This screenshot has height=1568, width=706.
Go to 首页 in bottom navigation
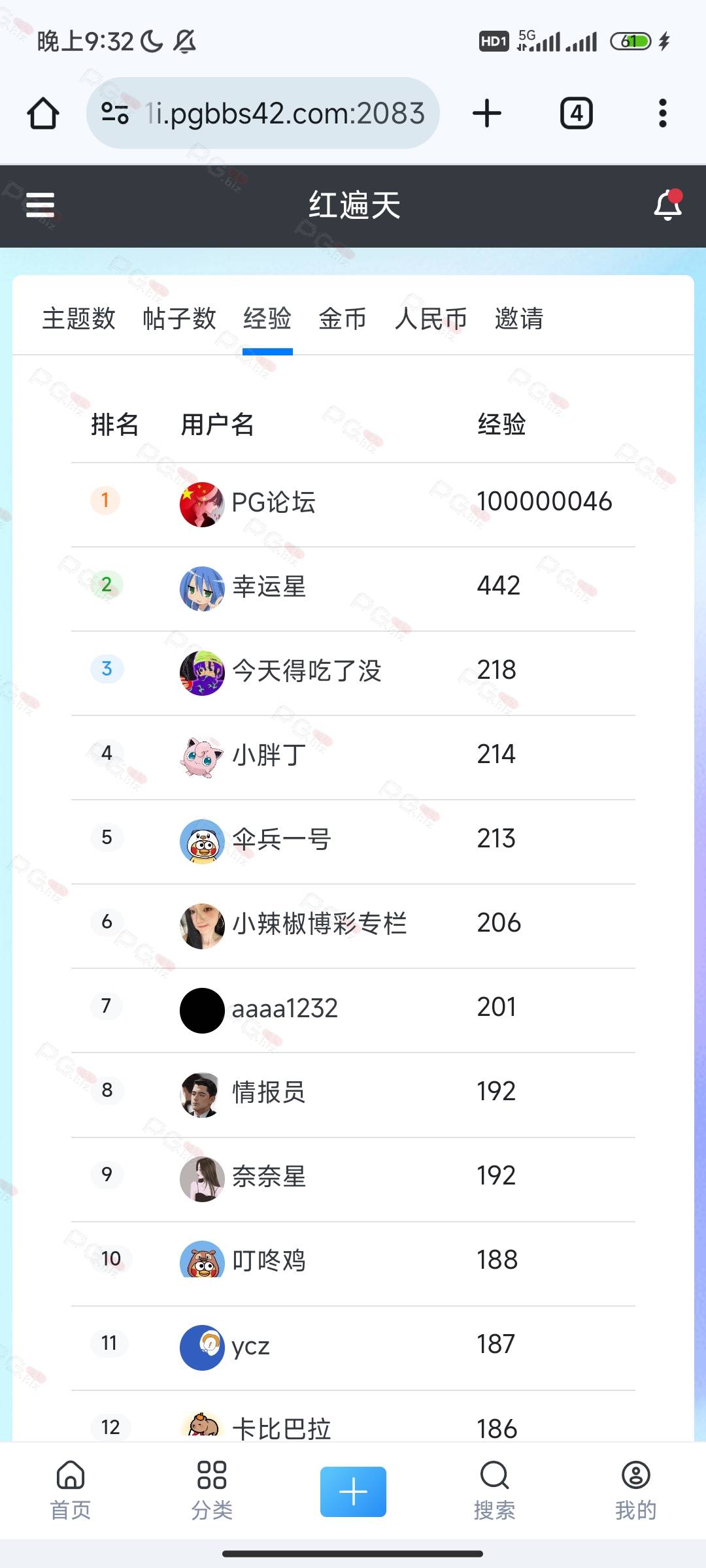pos(71,1490)
